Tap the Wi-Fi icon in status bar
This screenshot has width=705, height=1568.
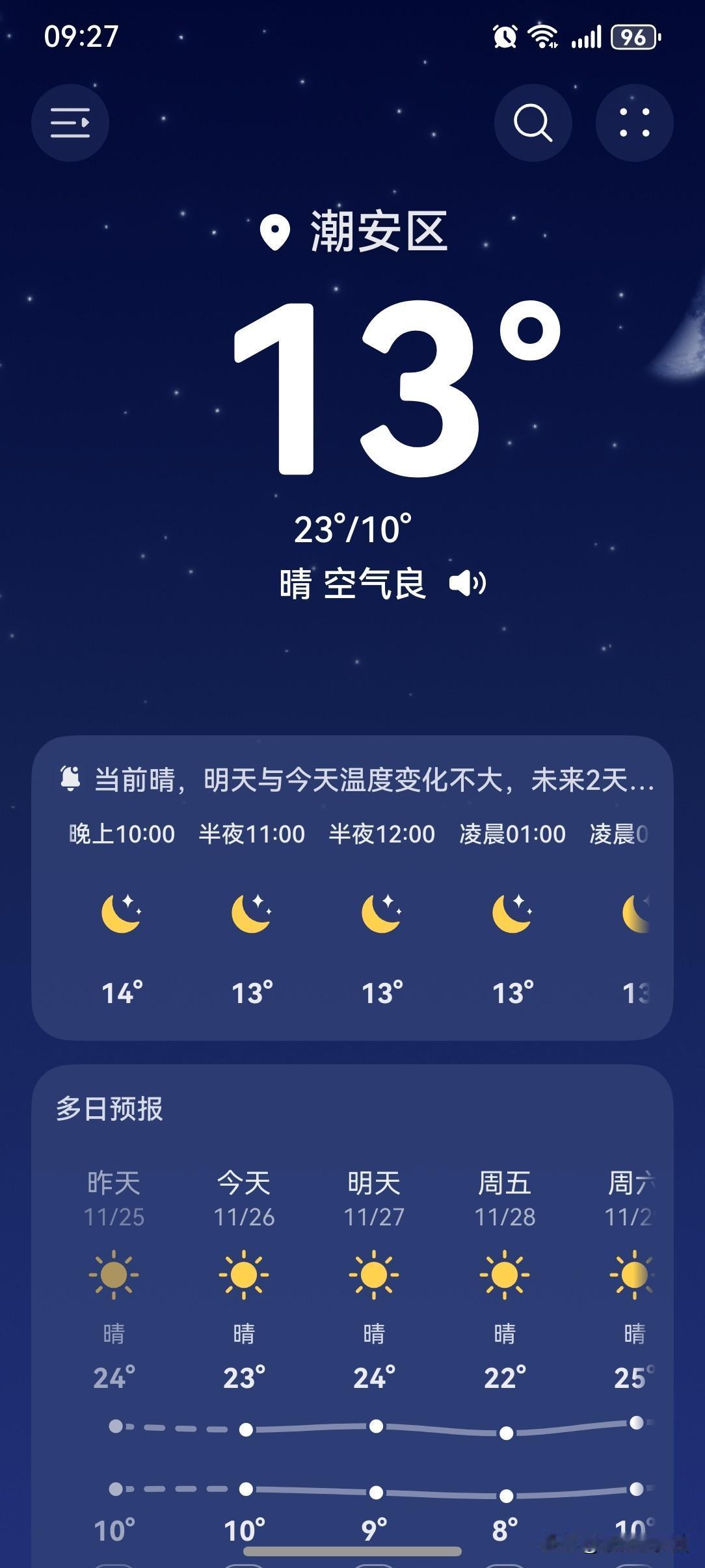click(x=544, y=37)
